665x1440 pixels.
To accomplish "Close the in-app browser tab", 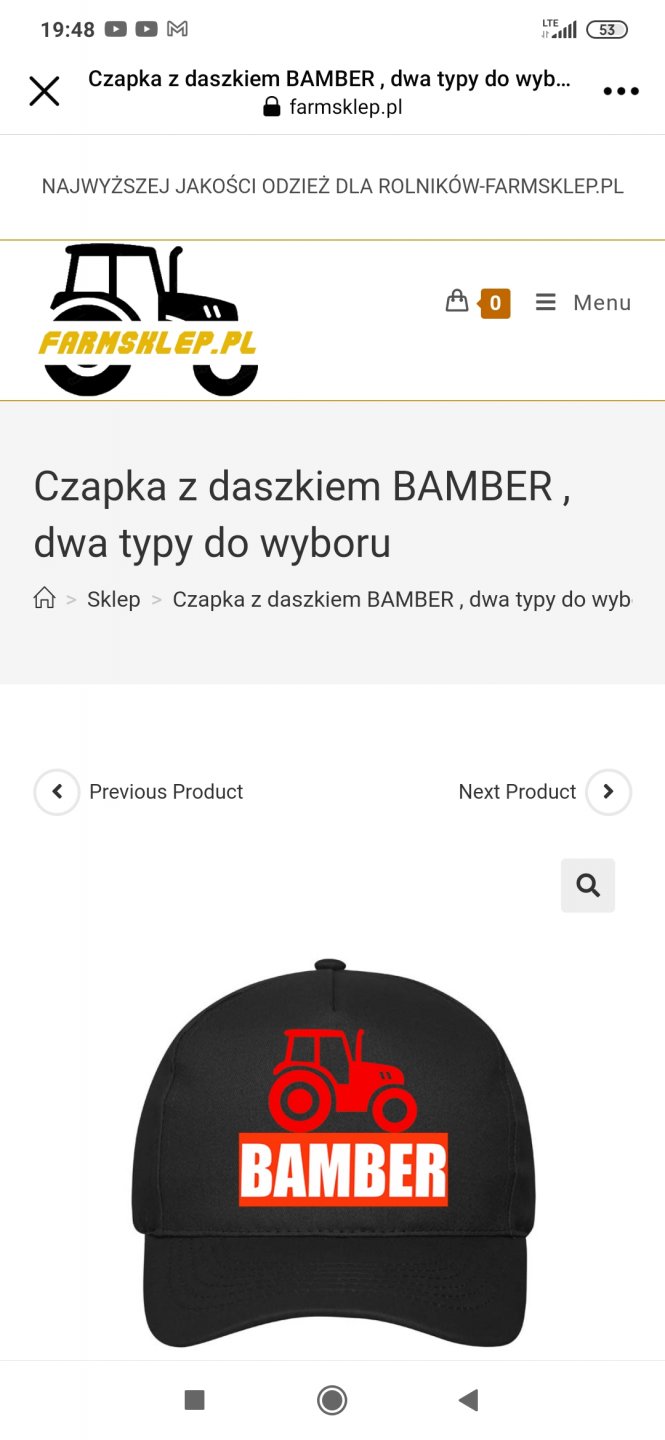I will pyautogui.click(x=44, y=91).
